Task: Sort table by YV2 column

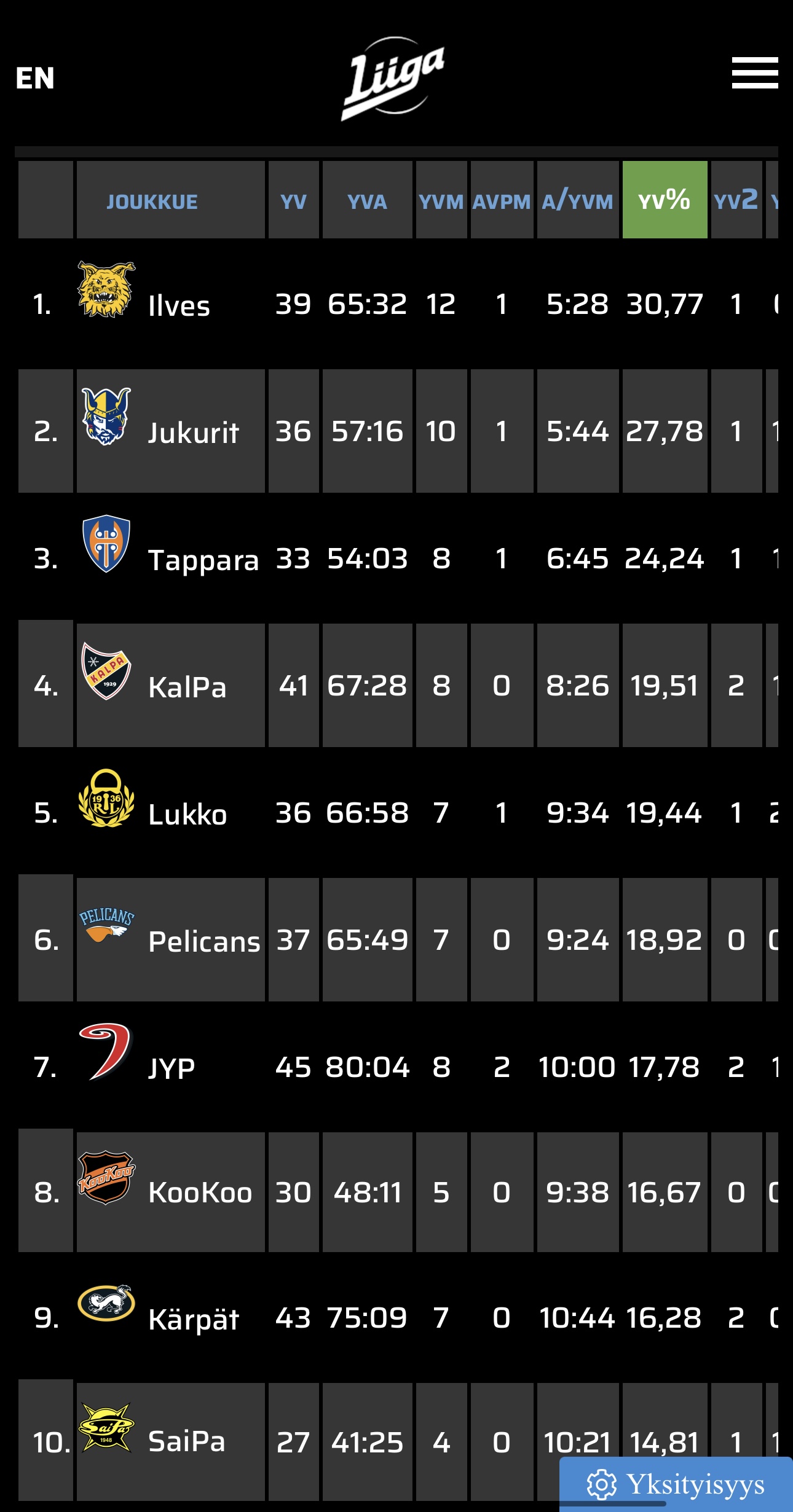Action: click(736, 200)
